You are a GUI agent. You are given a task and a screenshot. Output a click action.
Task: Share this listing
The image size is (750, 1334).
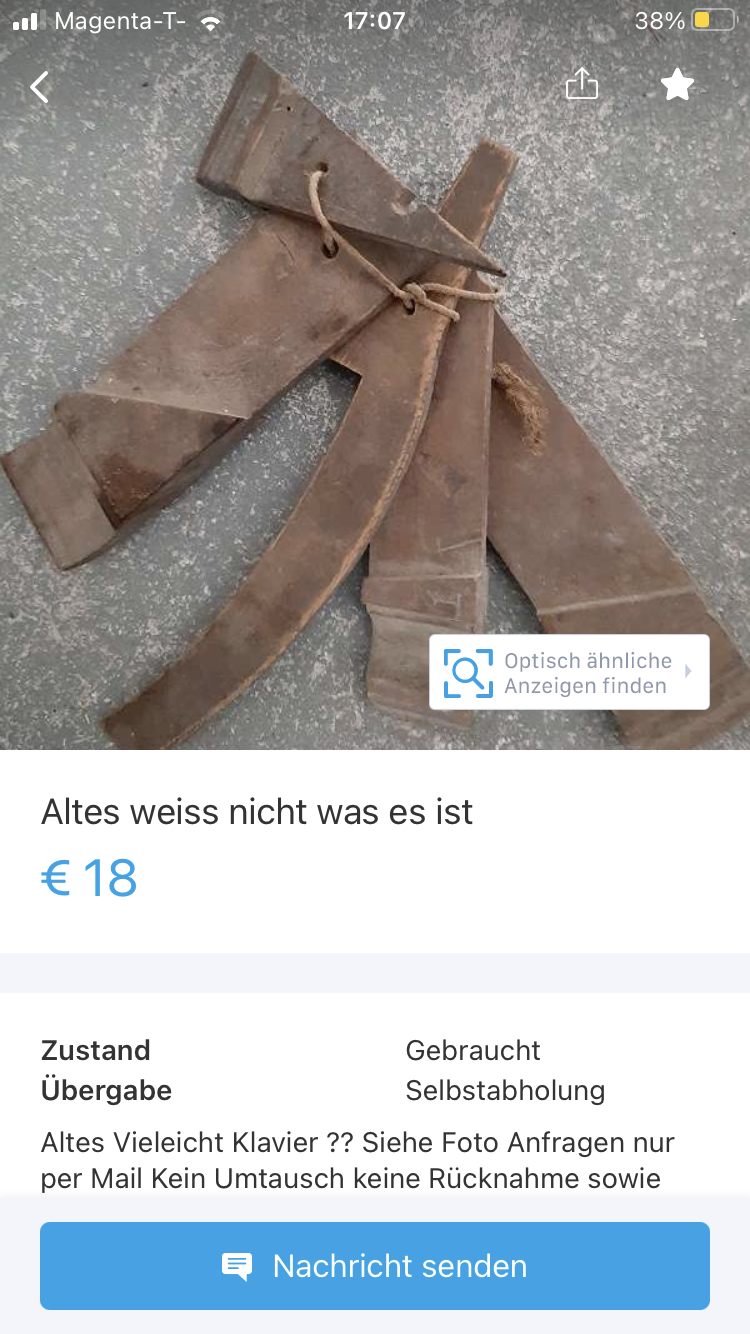(x=582, y=85)
